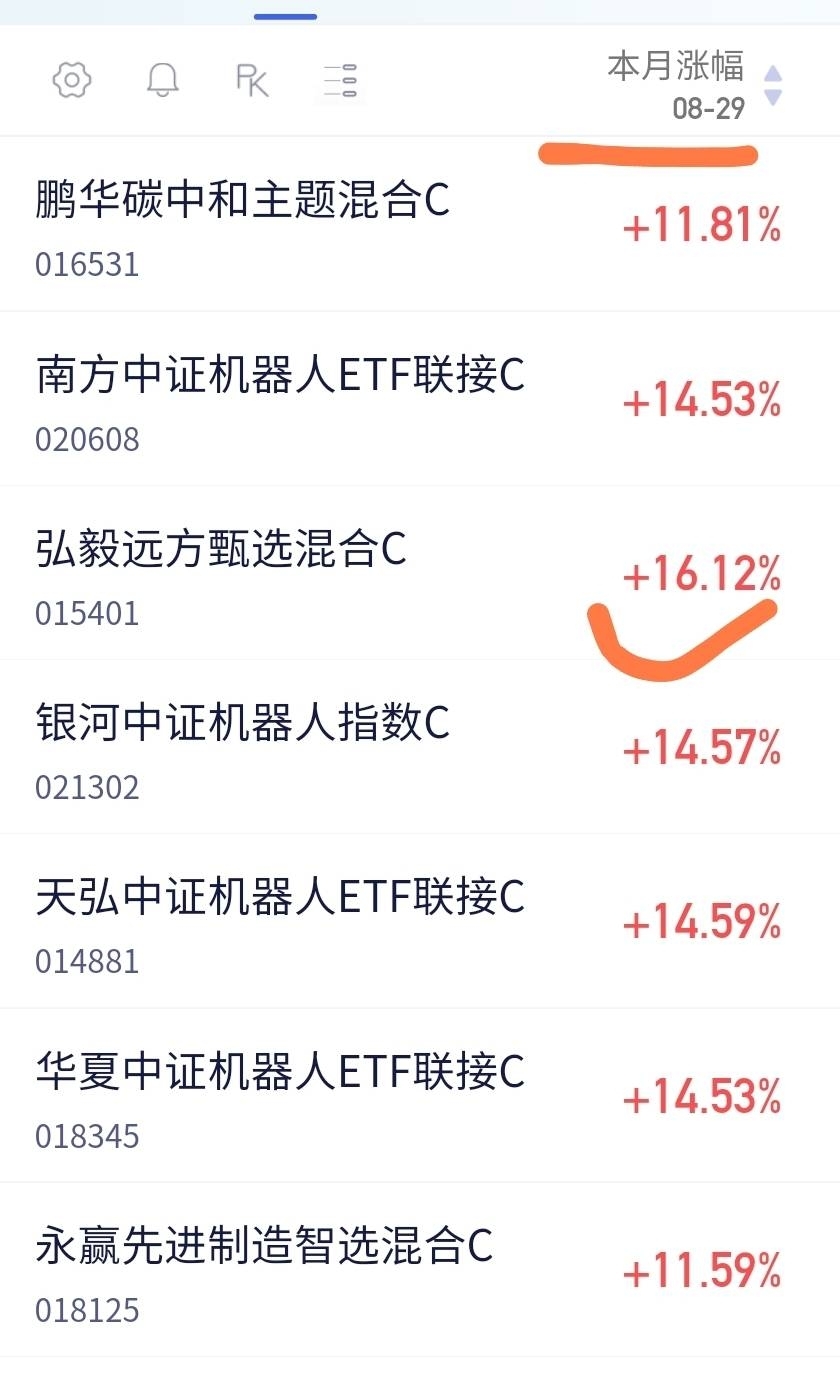
Task: Open the settings gear icon
Action: tap(72, 80)
